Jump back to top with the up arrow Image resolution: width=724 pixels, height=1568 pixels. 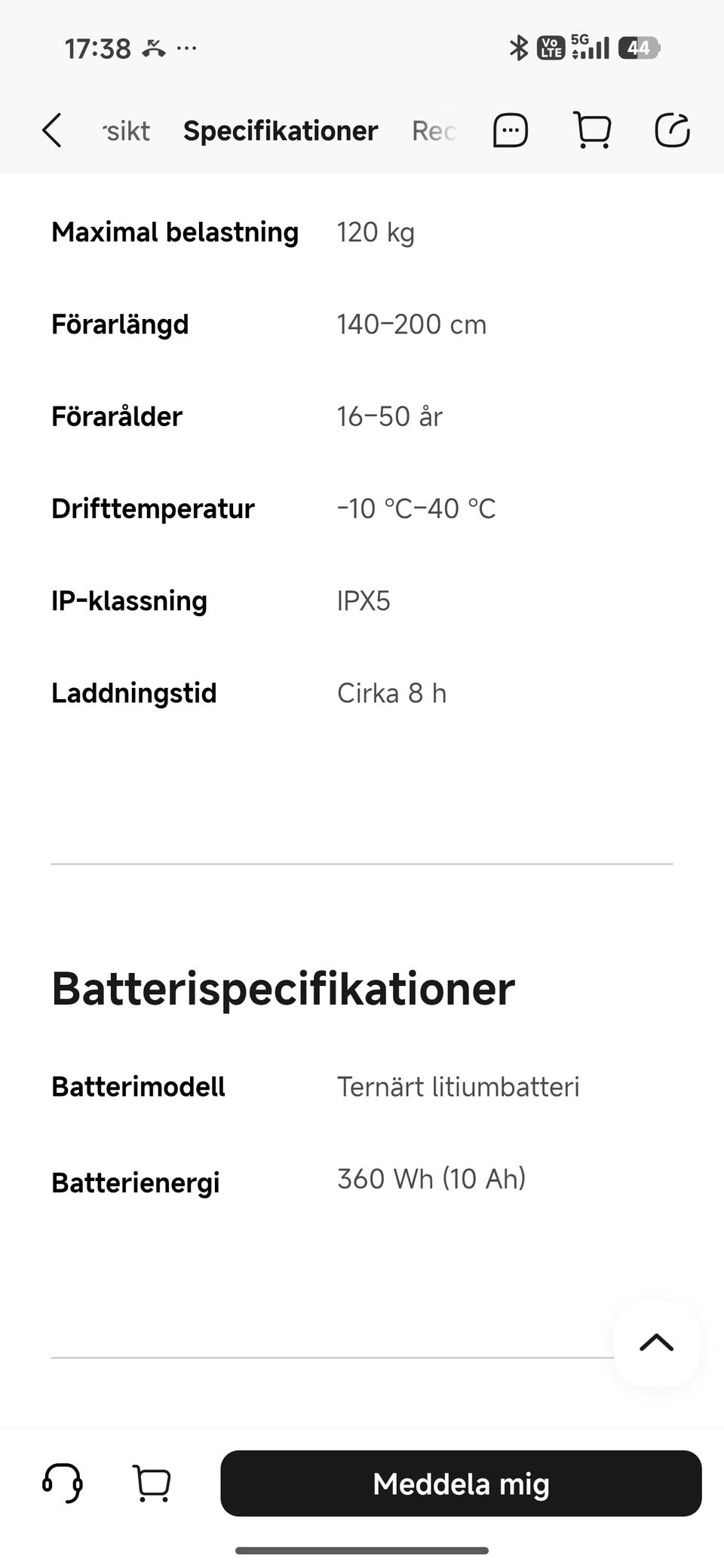[657, 1343]
